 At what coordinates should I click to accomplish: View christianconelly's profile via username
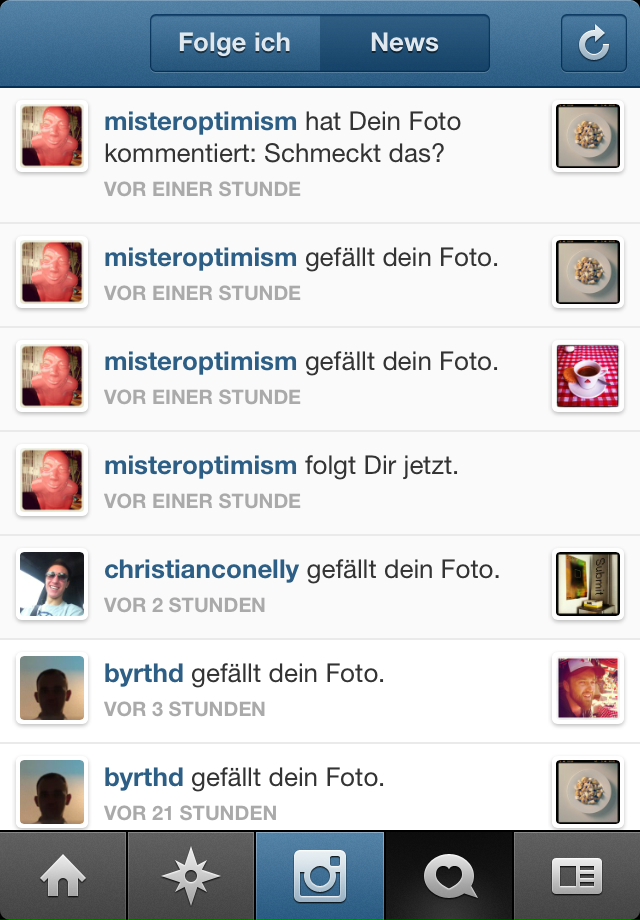point(201,570)
